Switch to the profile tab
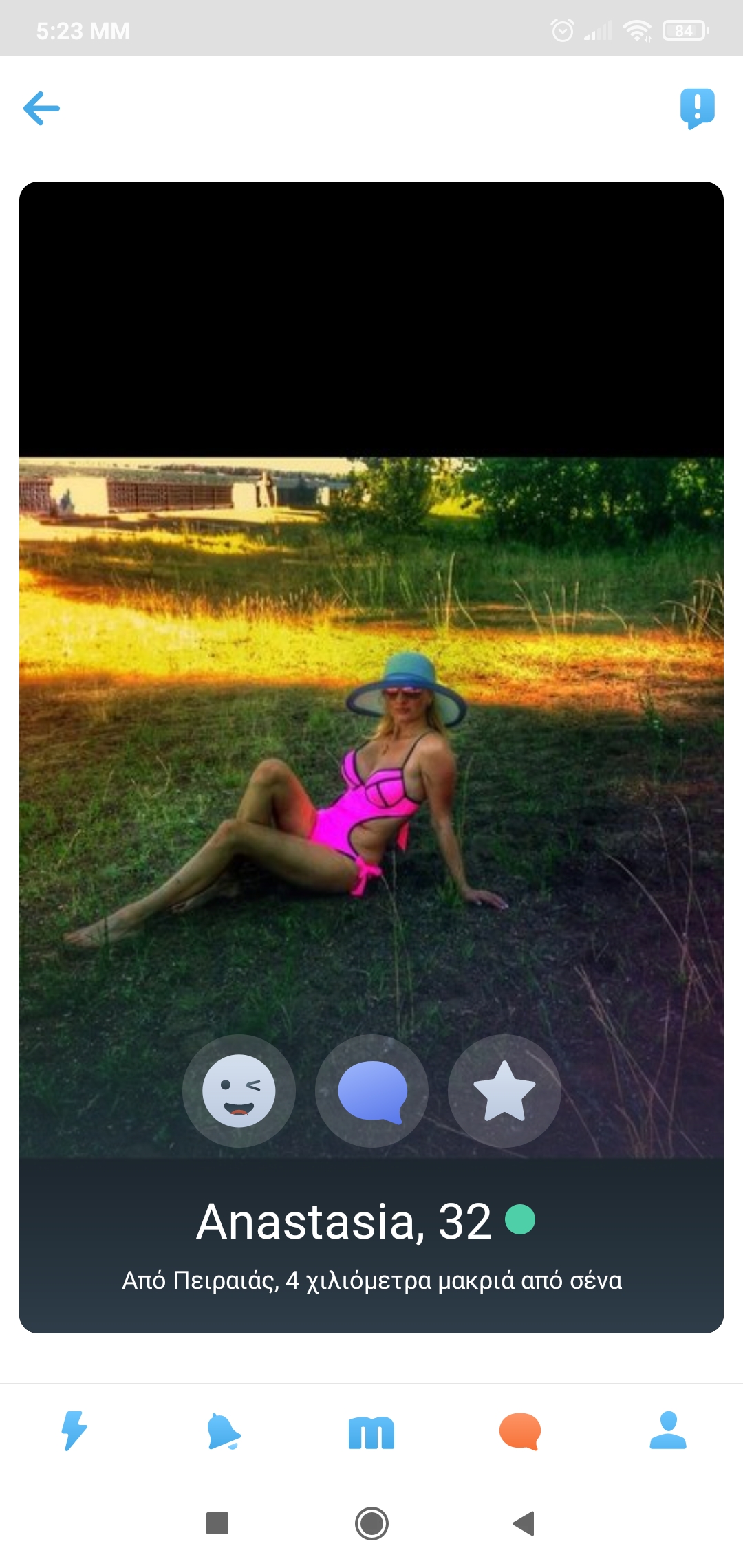Image resolution: width=743 pixels, height=1568 pixels. coord(668,1430)
